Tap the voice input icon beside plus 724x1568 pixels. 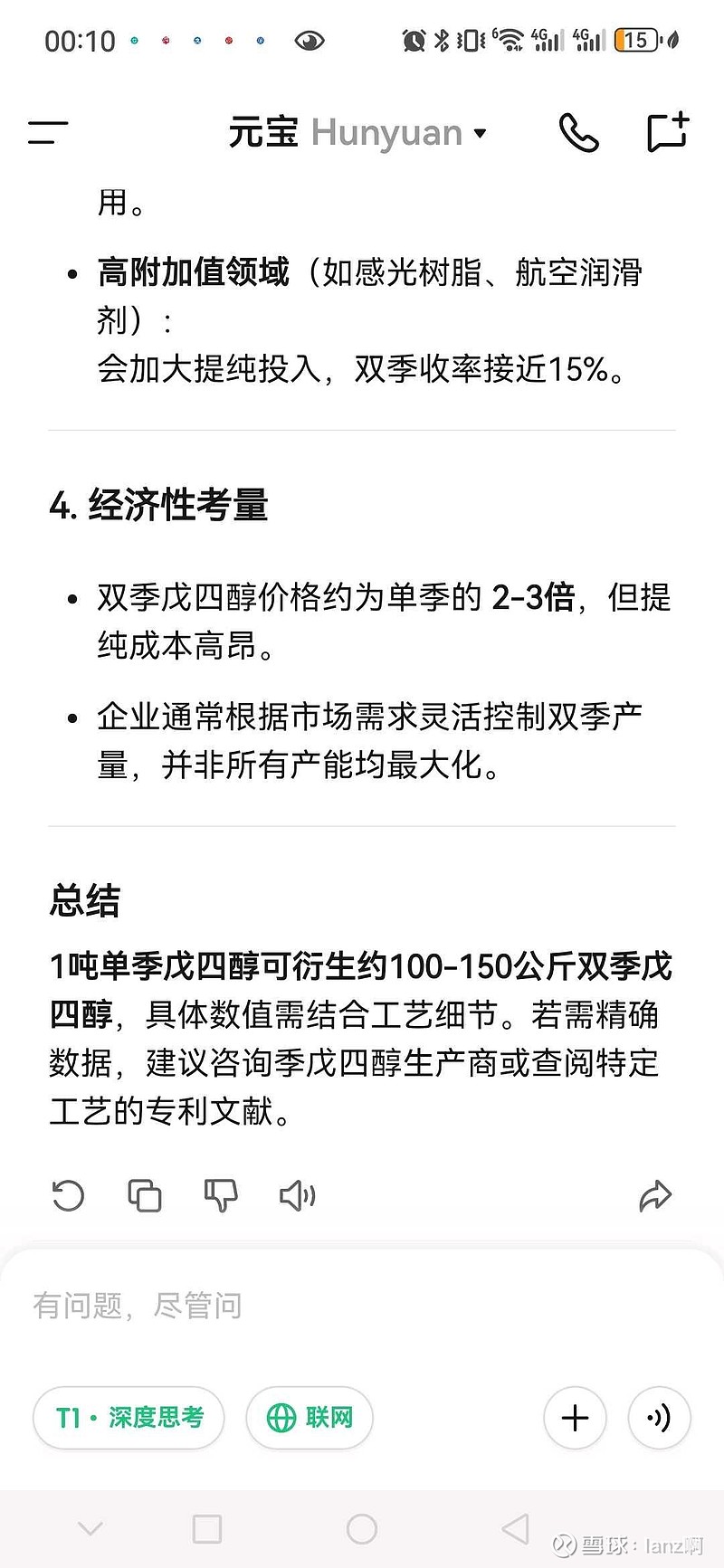pyautogui.click(x=659, y=1418)
